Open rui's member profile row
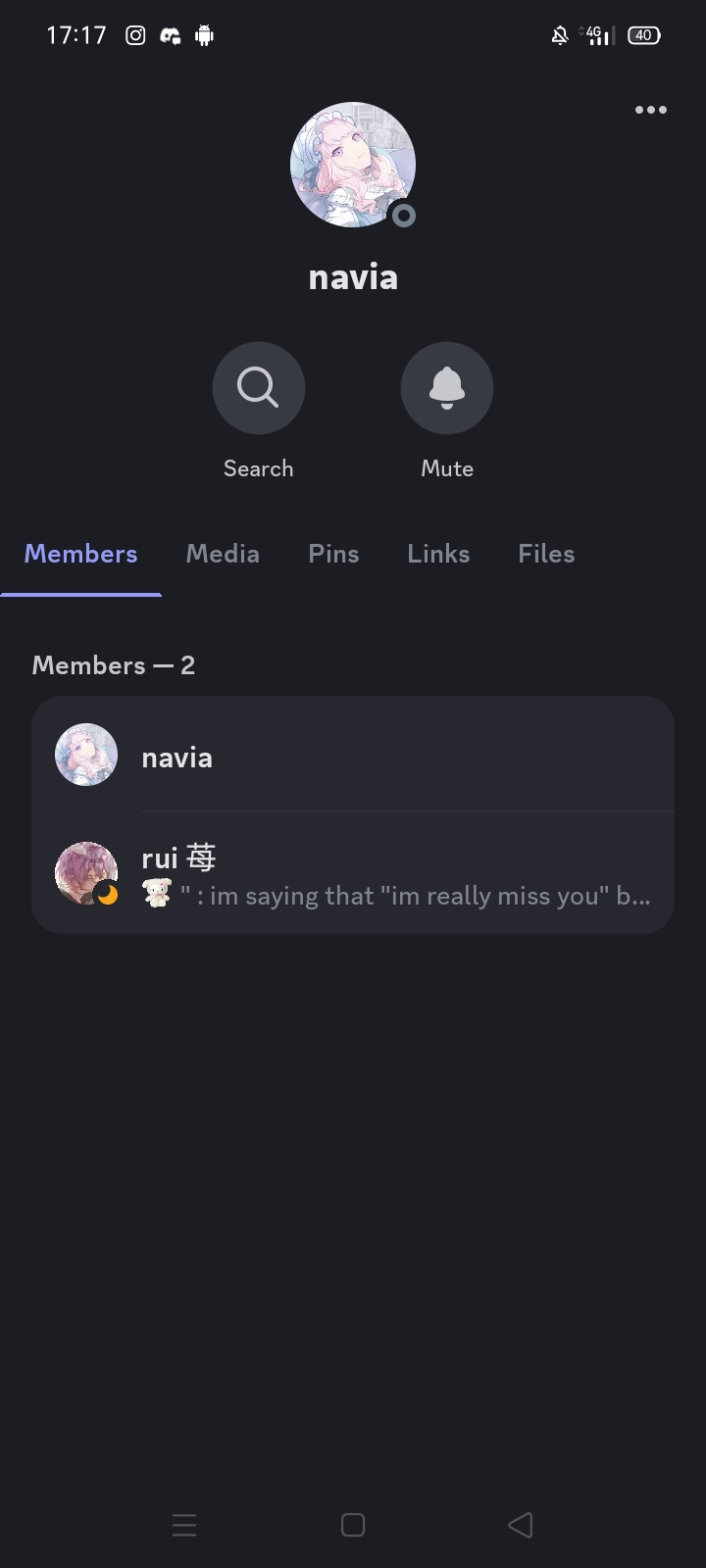 point(353,873)
